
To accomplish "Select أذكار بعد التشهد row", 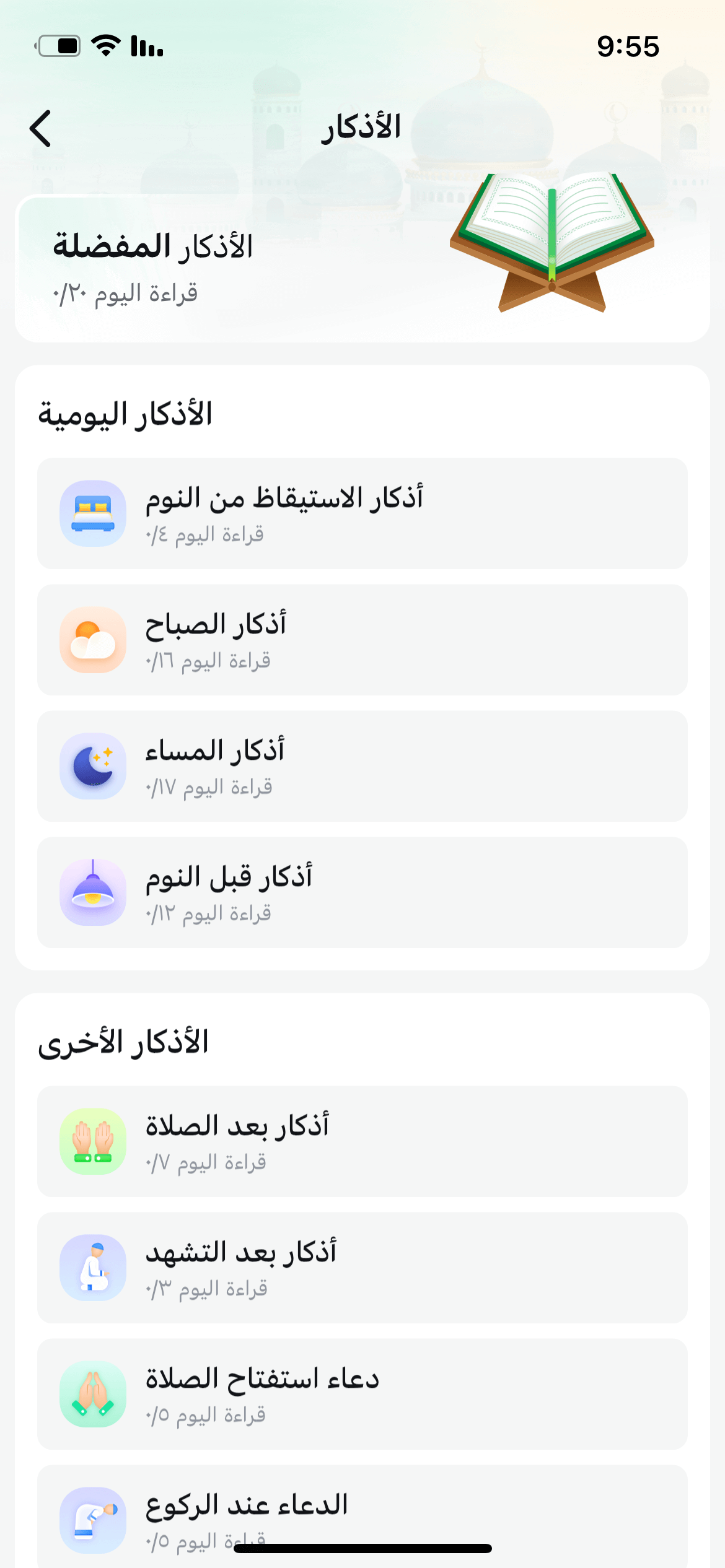I will click(362, 1268).
